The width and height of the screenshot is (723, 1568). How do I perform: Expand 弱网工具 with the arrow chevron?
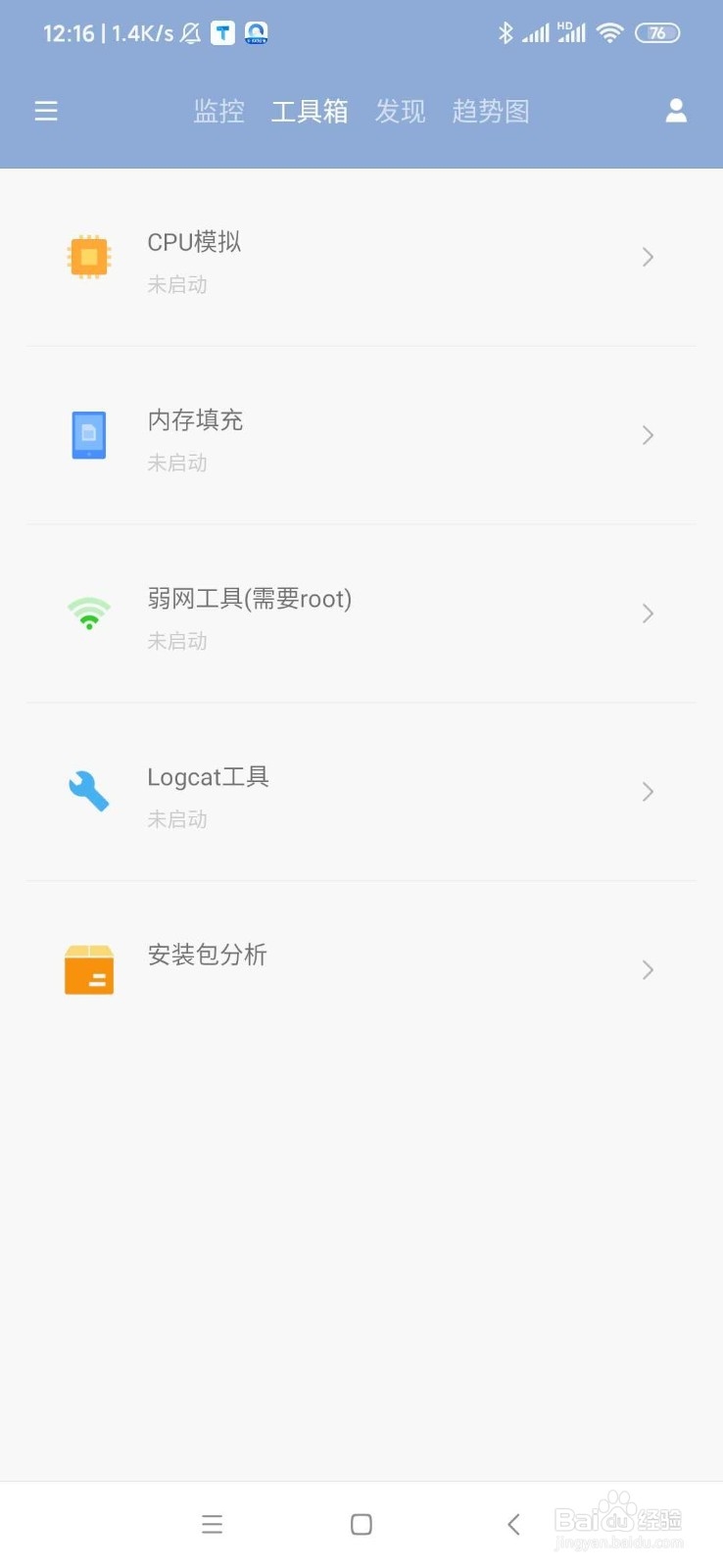648,612
